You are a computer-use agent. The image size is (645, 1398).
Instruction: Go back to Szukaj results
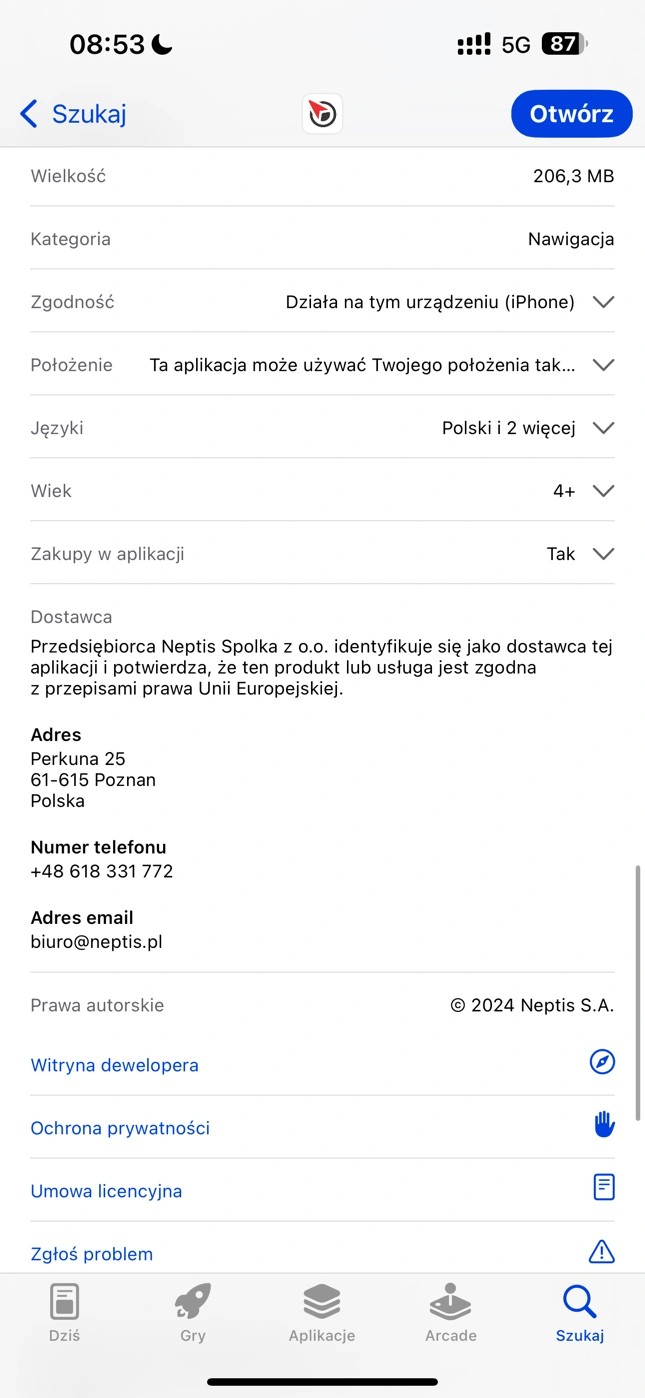pyautogui.click(x=73, y=114)
